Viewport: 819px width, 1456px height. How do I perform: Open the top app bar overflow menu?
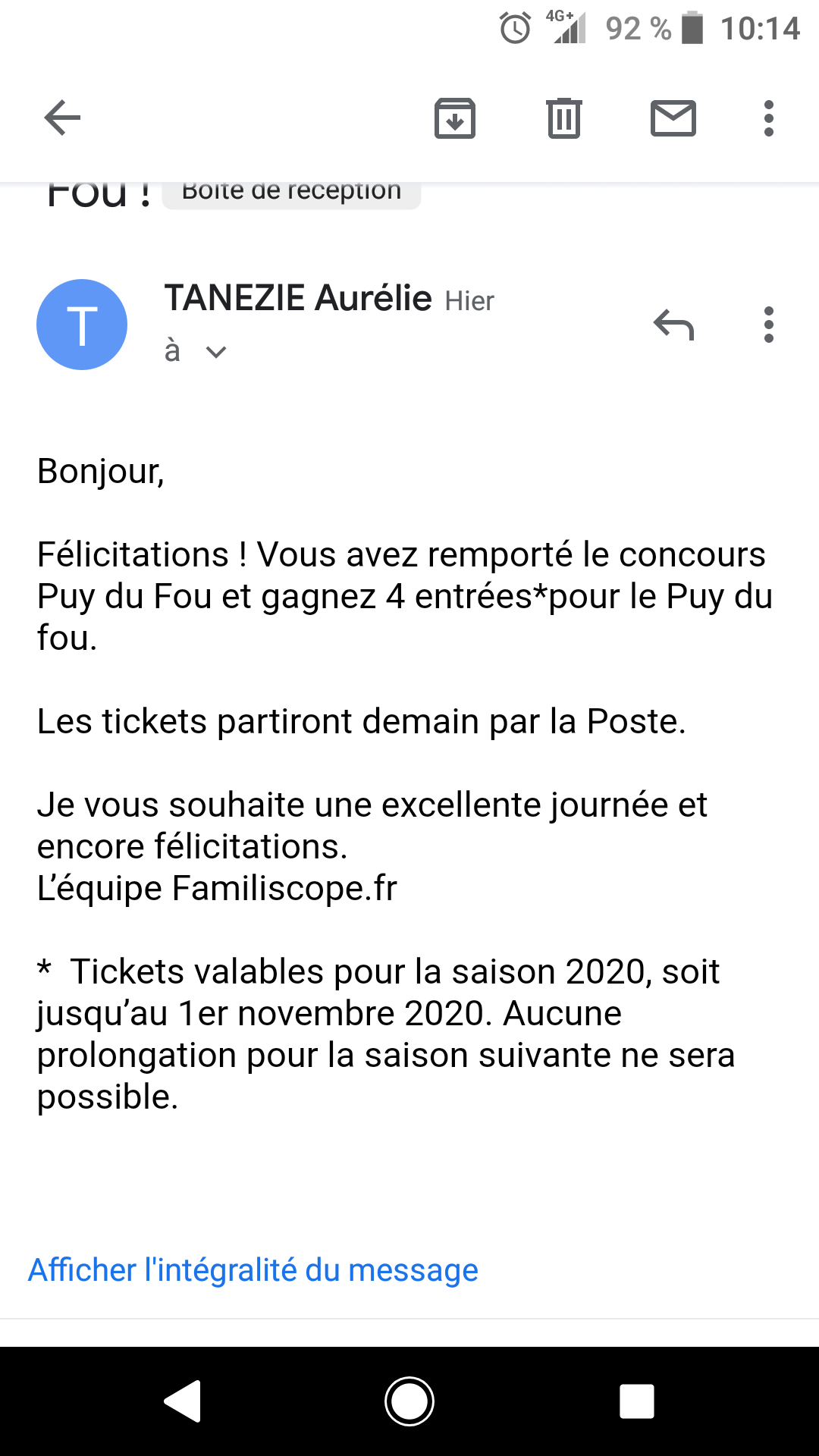click(769, 118)
